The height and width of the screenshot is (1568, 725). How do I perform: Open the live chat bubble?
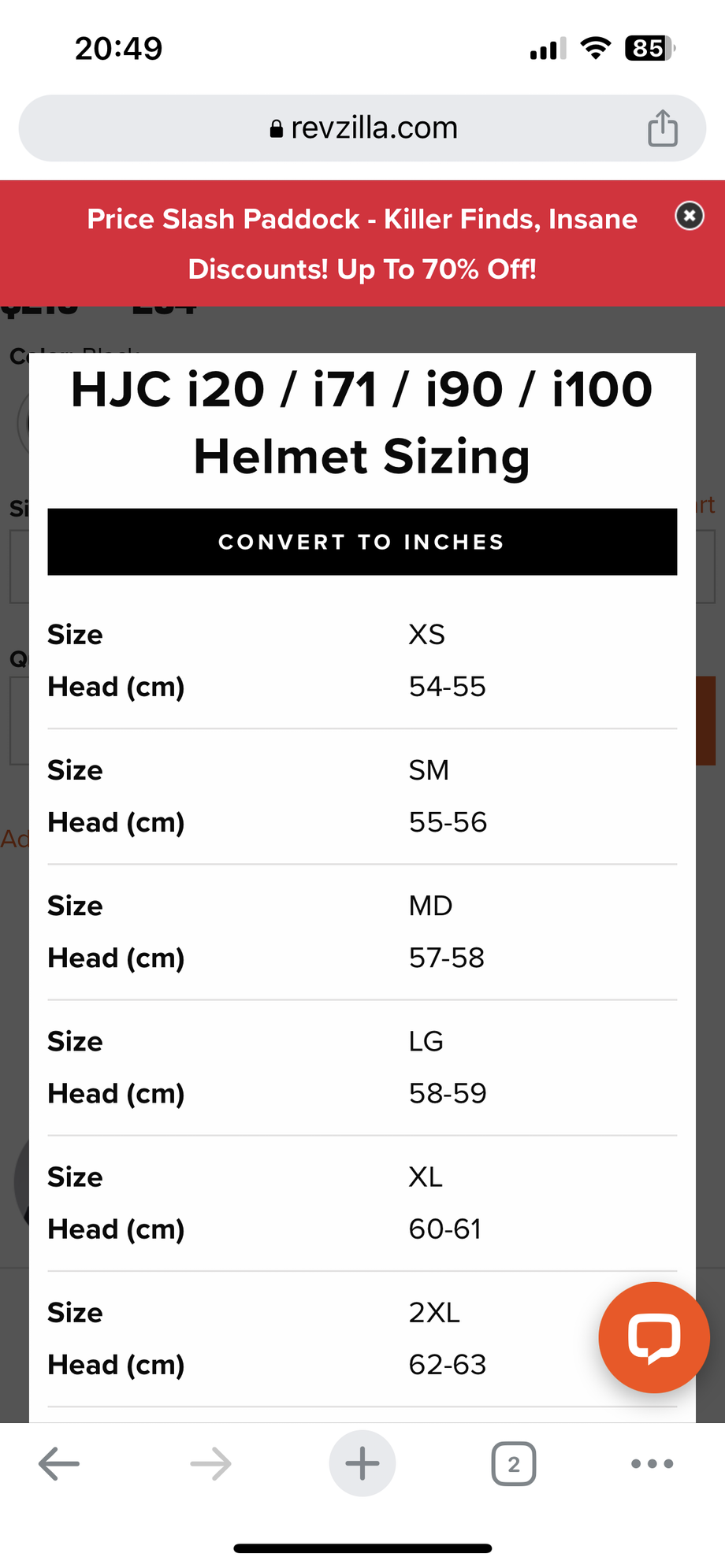click(x=653, y=1337)
